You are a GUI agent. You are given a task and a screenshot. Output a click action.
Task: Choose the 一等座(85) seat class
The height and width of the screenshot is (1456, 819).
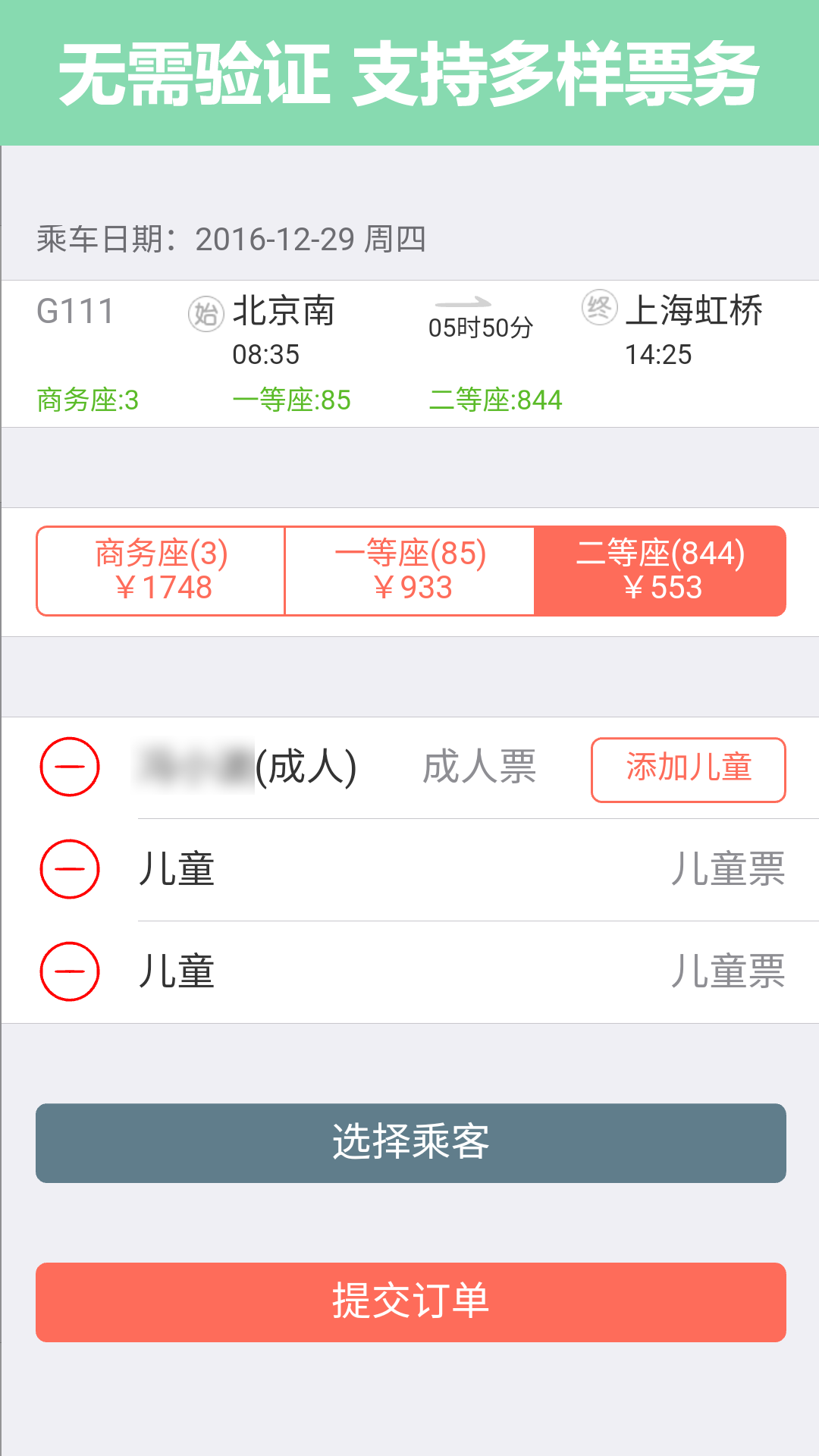(409, 570)
